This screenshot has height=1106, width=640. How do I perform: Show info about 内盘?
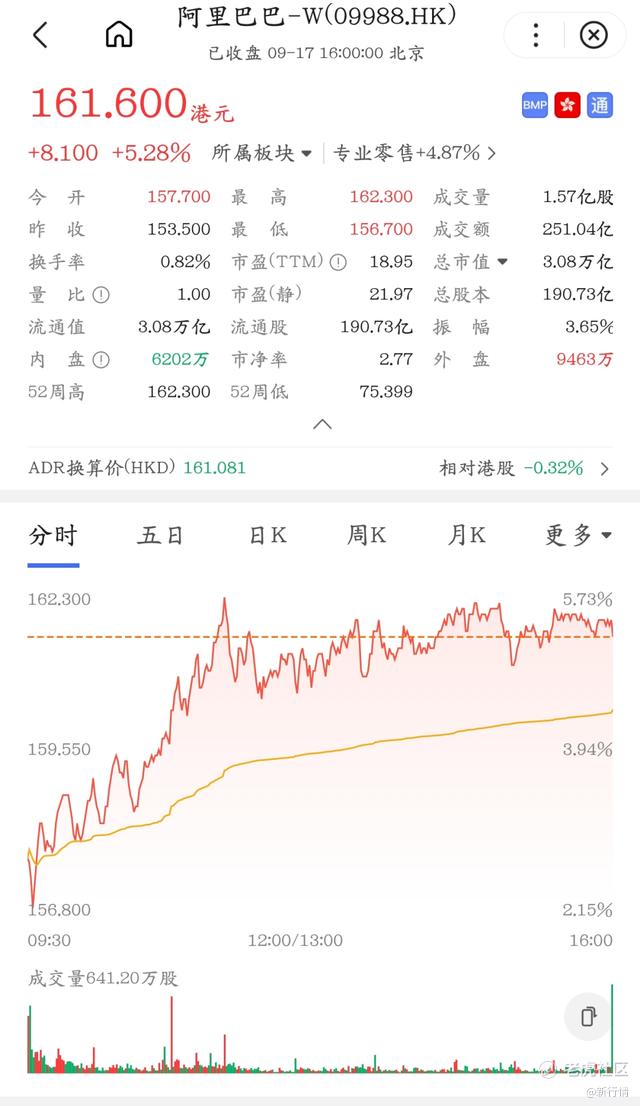[101, 360]
